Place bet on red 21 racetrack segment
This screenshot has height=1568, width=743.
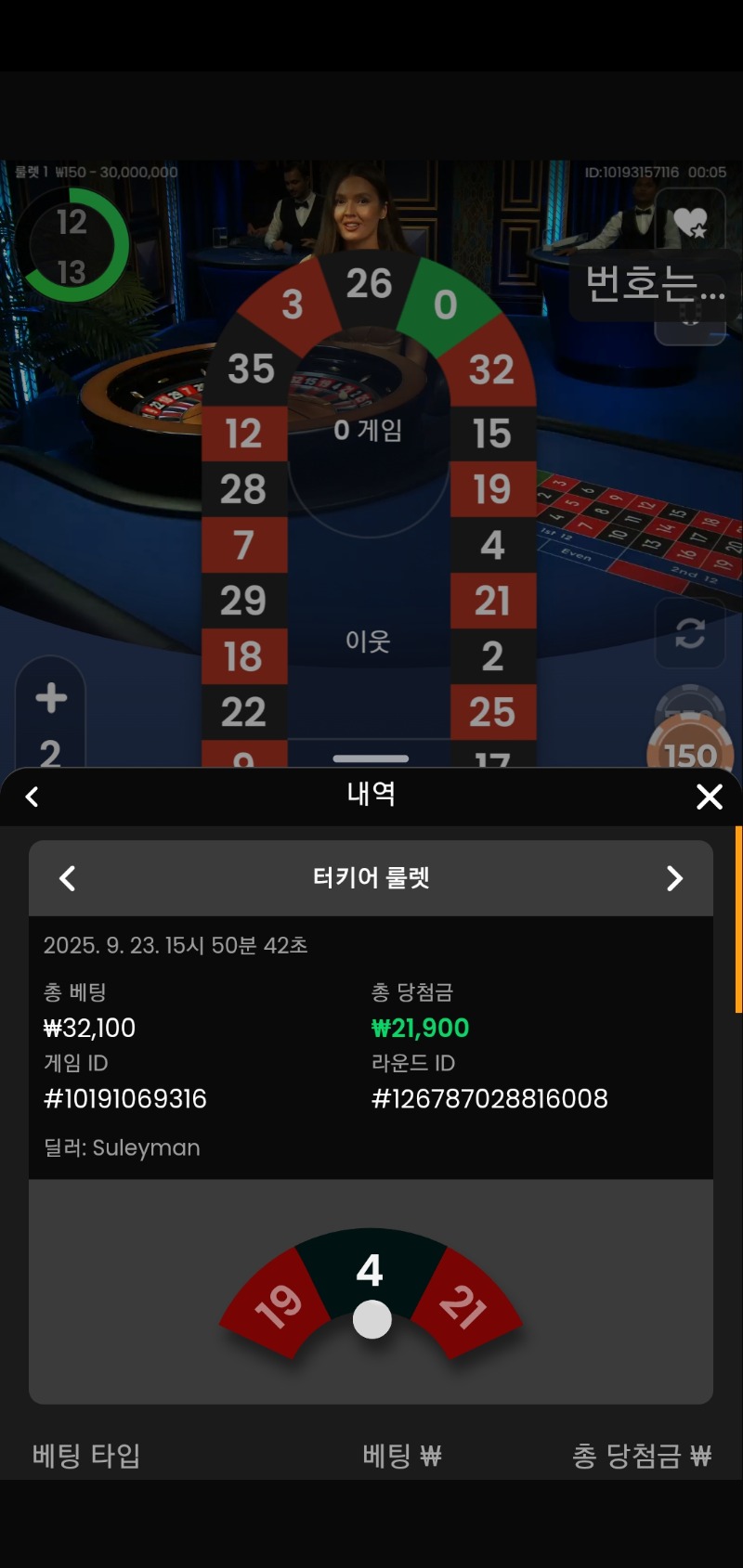click(x=492, y=601)
